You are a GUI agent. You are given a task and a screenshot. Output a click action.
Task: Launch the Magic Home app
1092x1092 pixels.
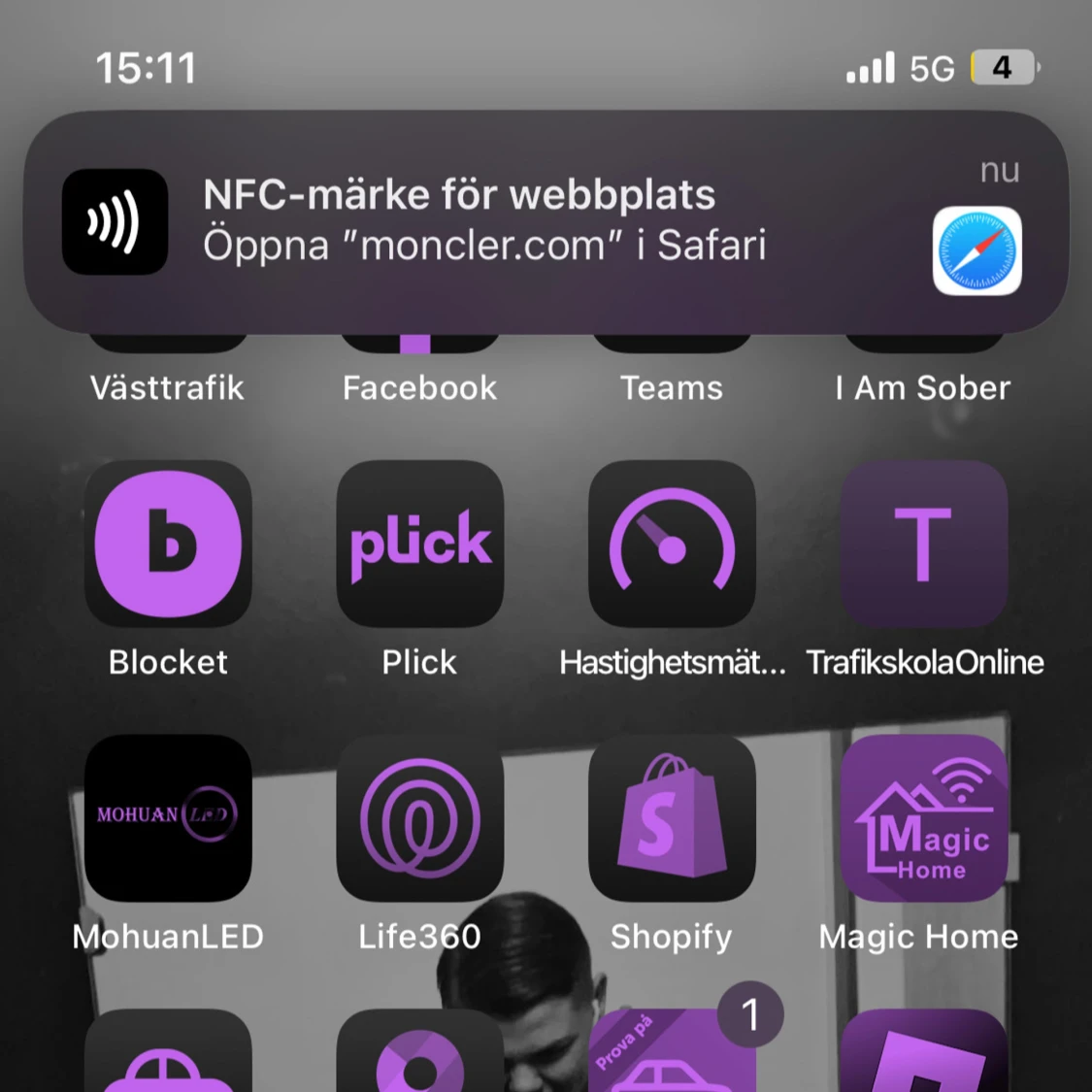click(923, 817)
